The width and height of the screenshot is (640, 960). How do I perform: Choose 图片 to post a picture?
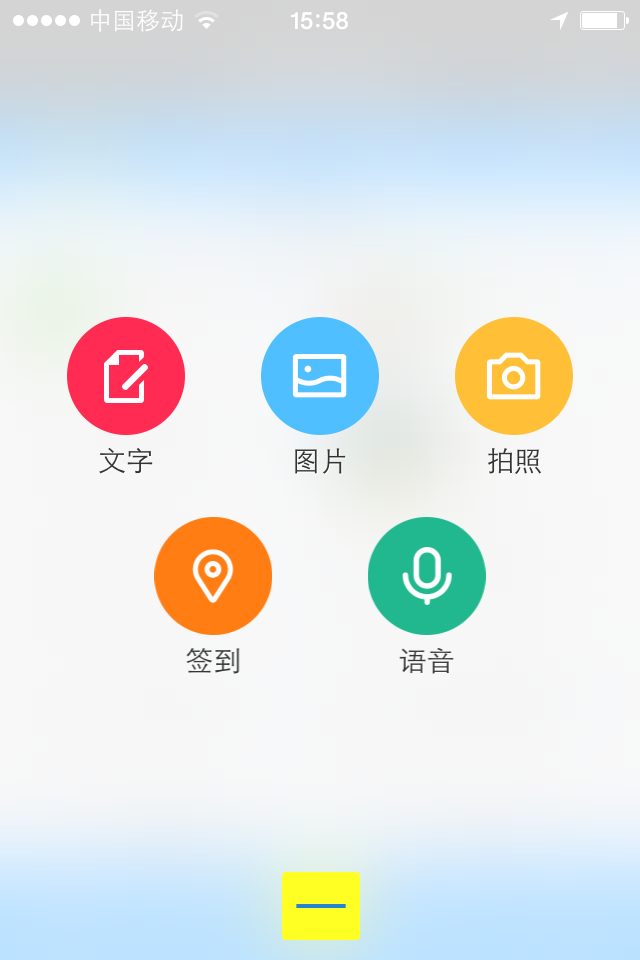320,376
